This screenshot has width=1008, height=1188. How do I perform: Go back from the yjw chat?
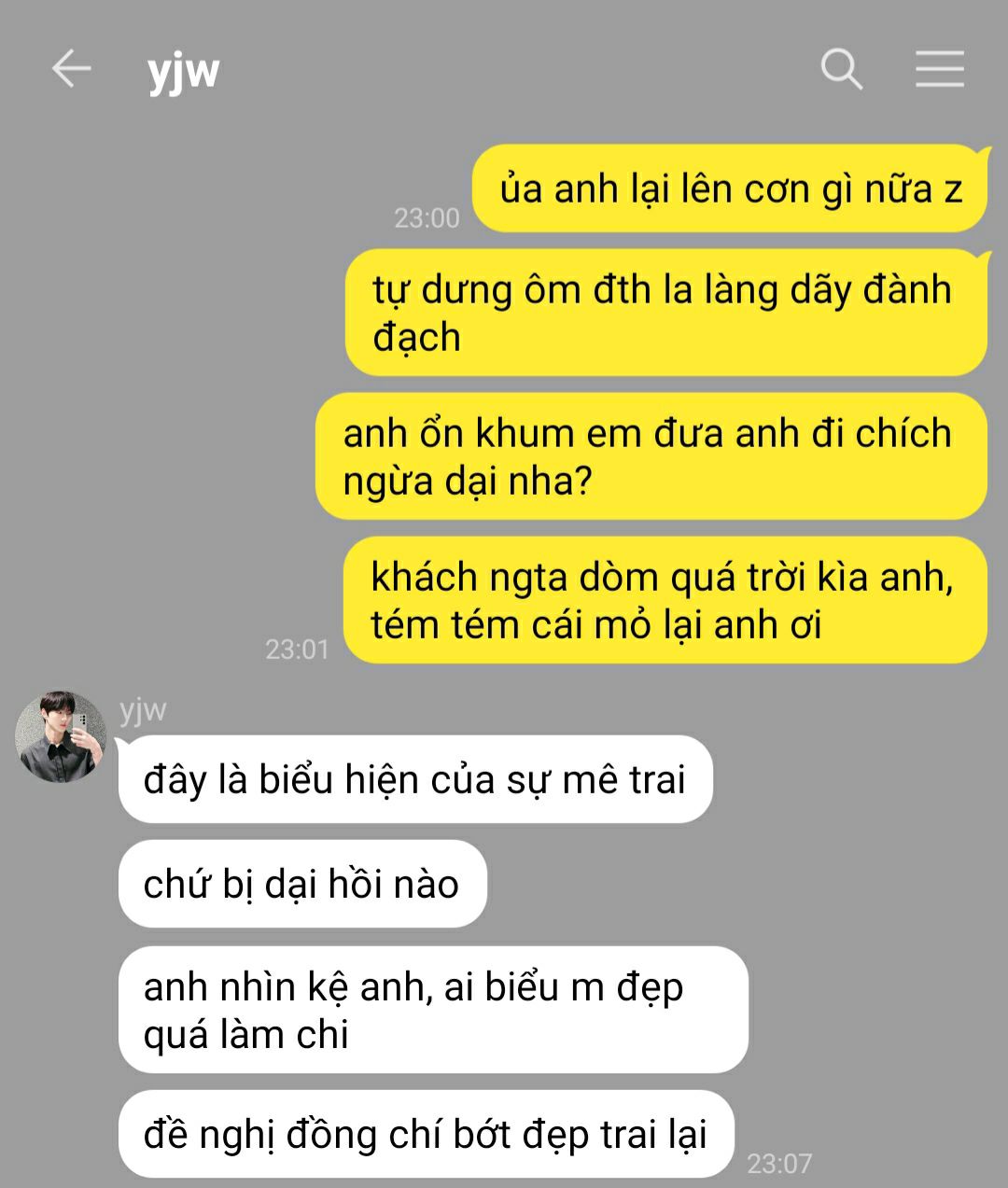71,69
